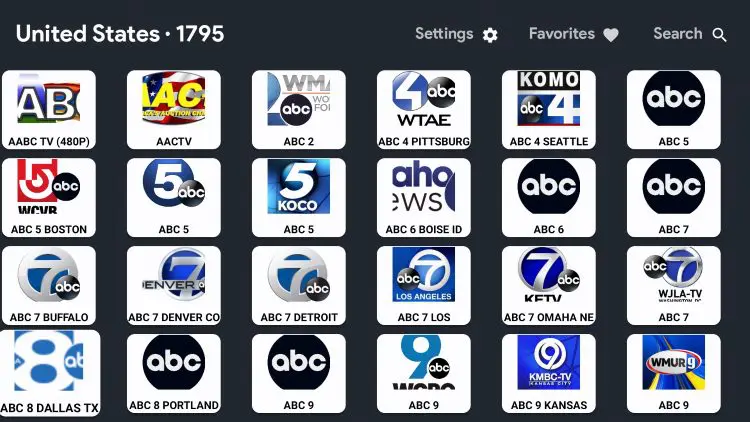Launch ABC 7 Buffalo channel
The width and height of the screenshot is (750, 422).
pyautogui.click(x=49, y=285)
